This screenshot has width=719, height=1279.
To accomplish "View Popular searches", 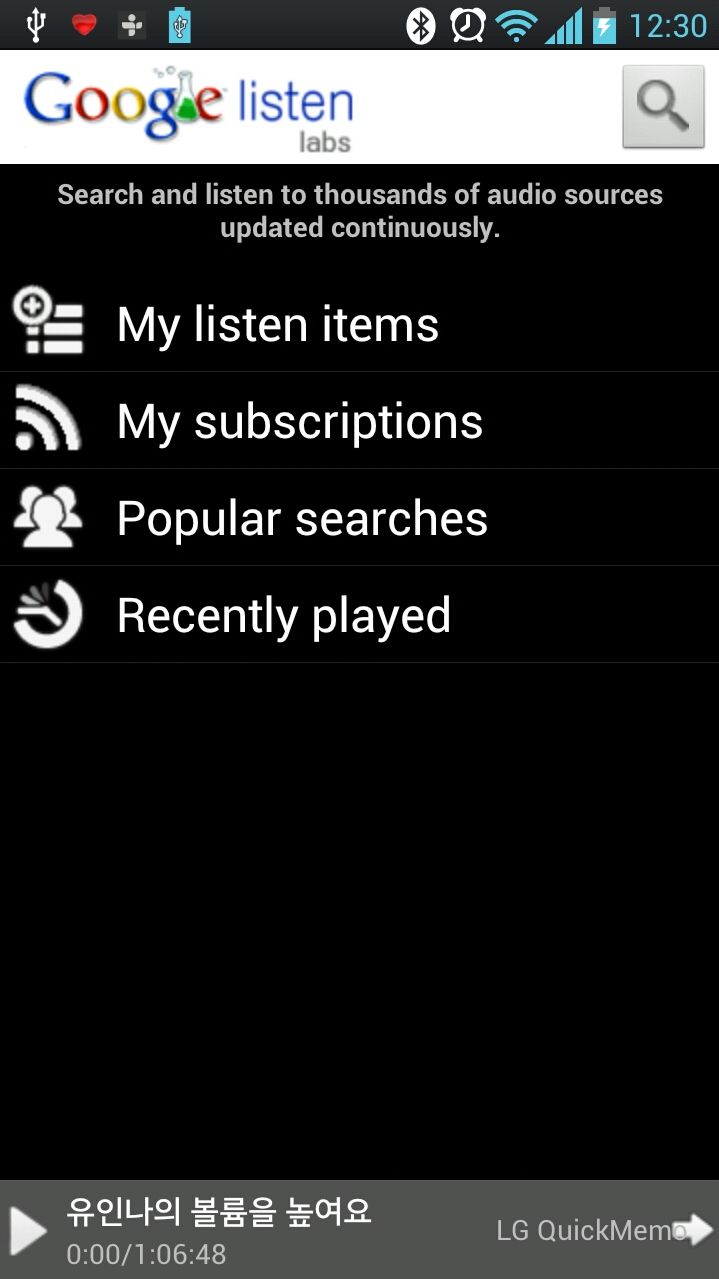I will 359,518.
